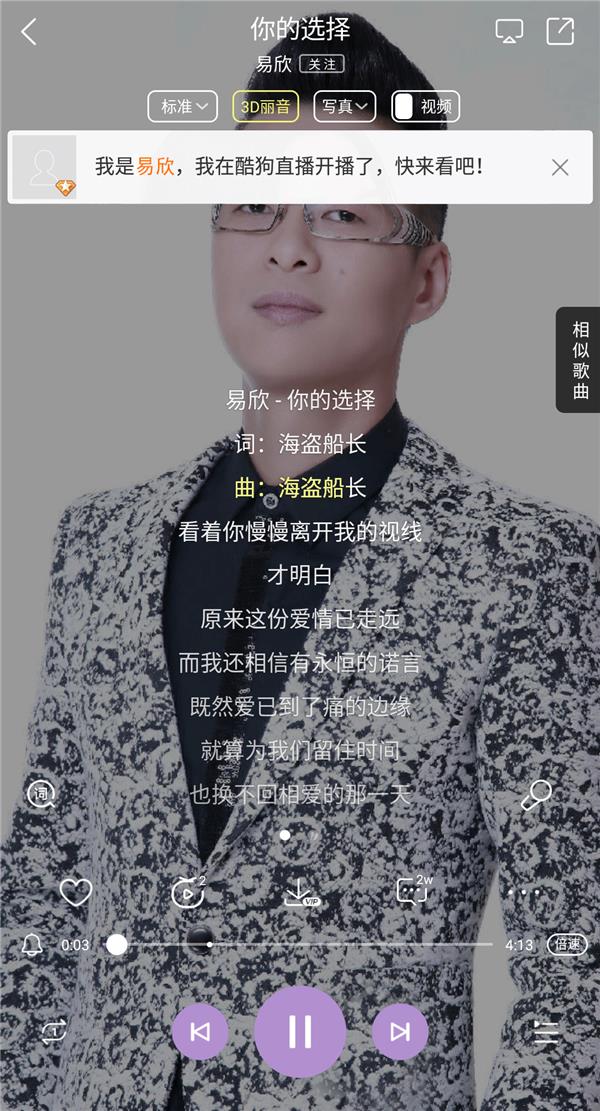Skip to the next track
The image size is (600, 1111).
click(400, 1032)
